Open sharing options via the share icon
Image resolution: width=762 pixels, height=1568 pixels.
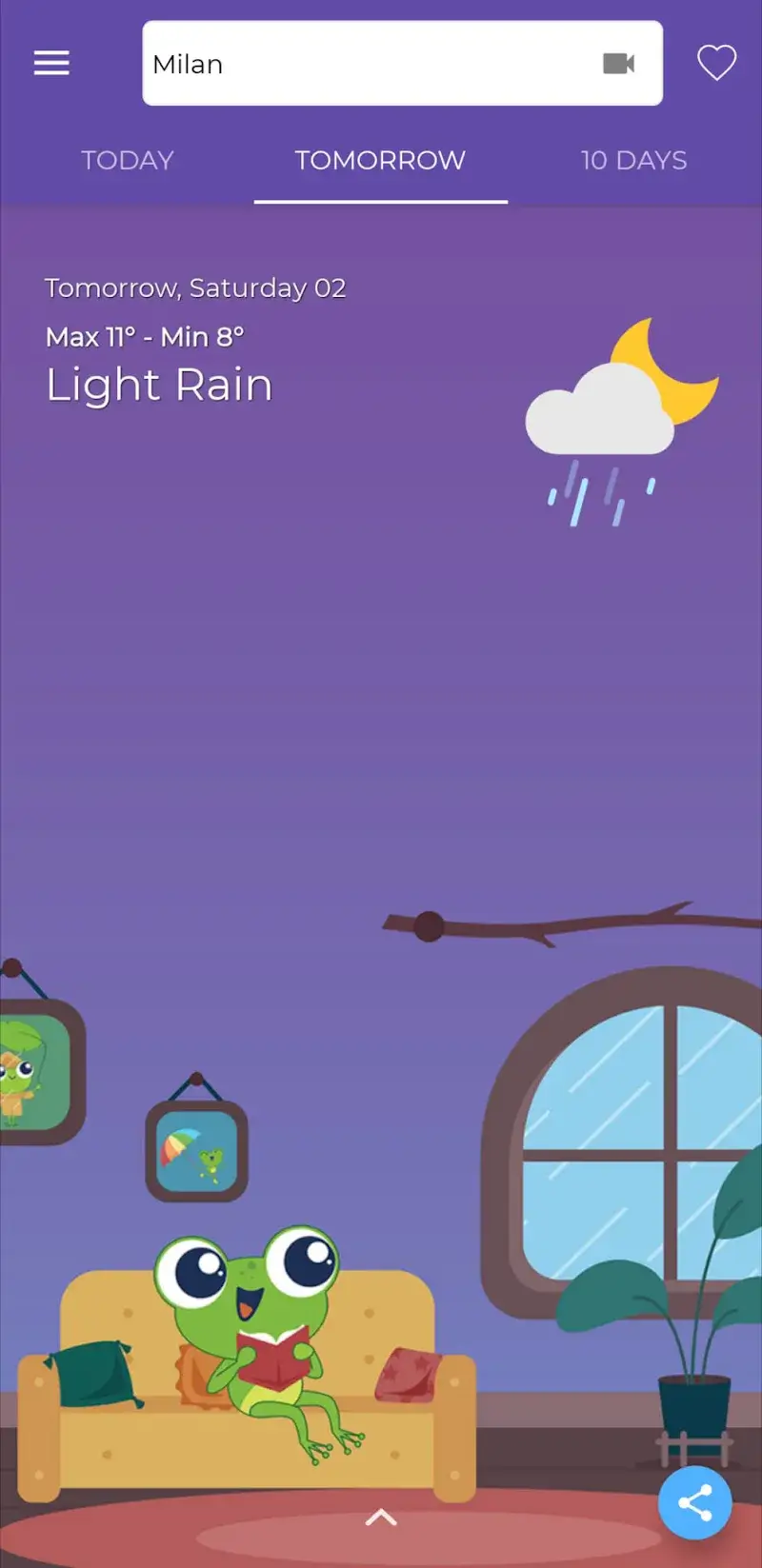693,1501
